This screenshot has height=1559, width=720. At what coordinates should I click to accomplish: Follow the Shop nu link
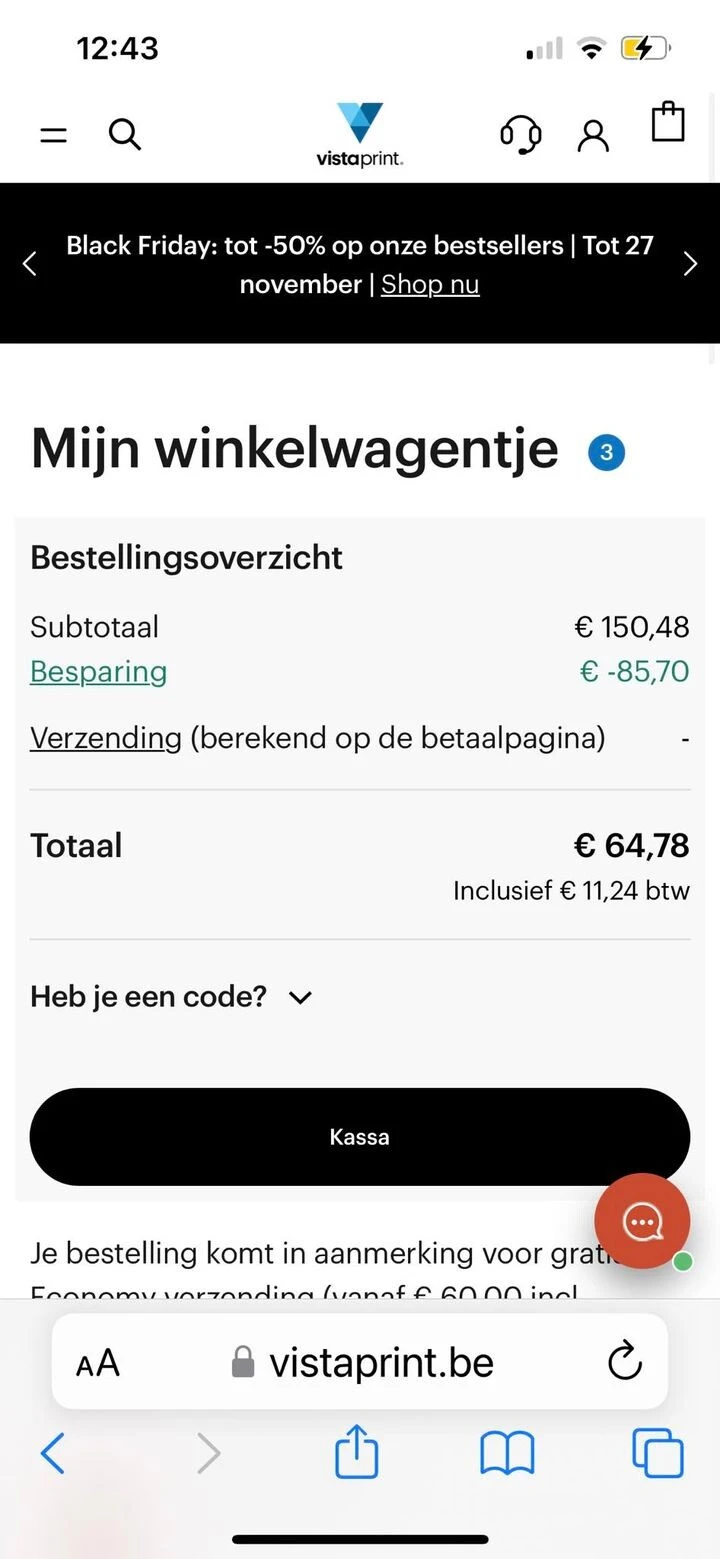click(x=430, y=284)
